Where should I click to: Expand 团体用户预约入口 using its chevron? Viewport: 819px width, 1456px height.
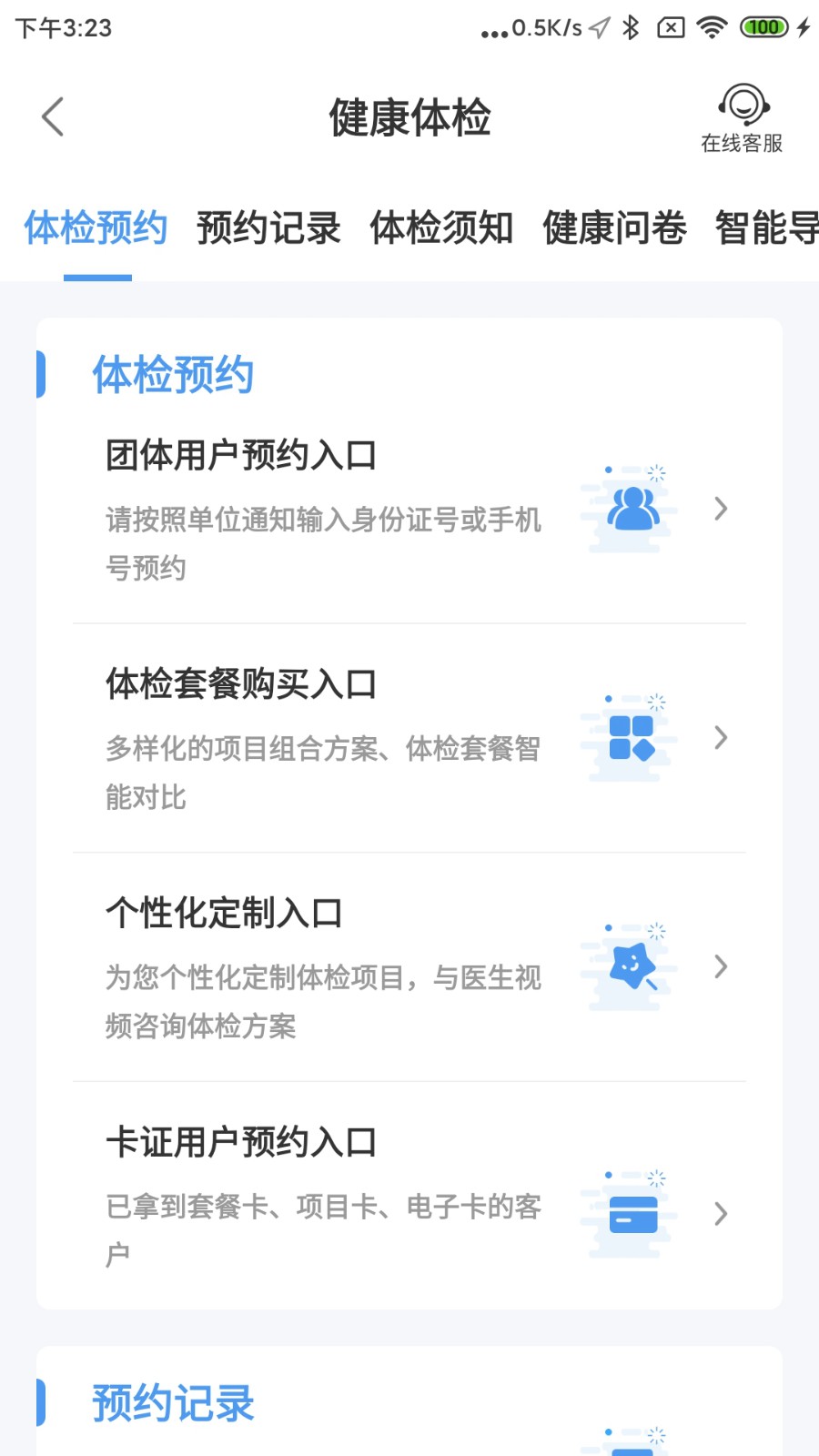click(x=722, y=510)
